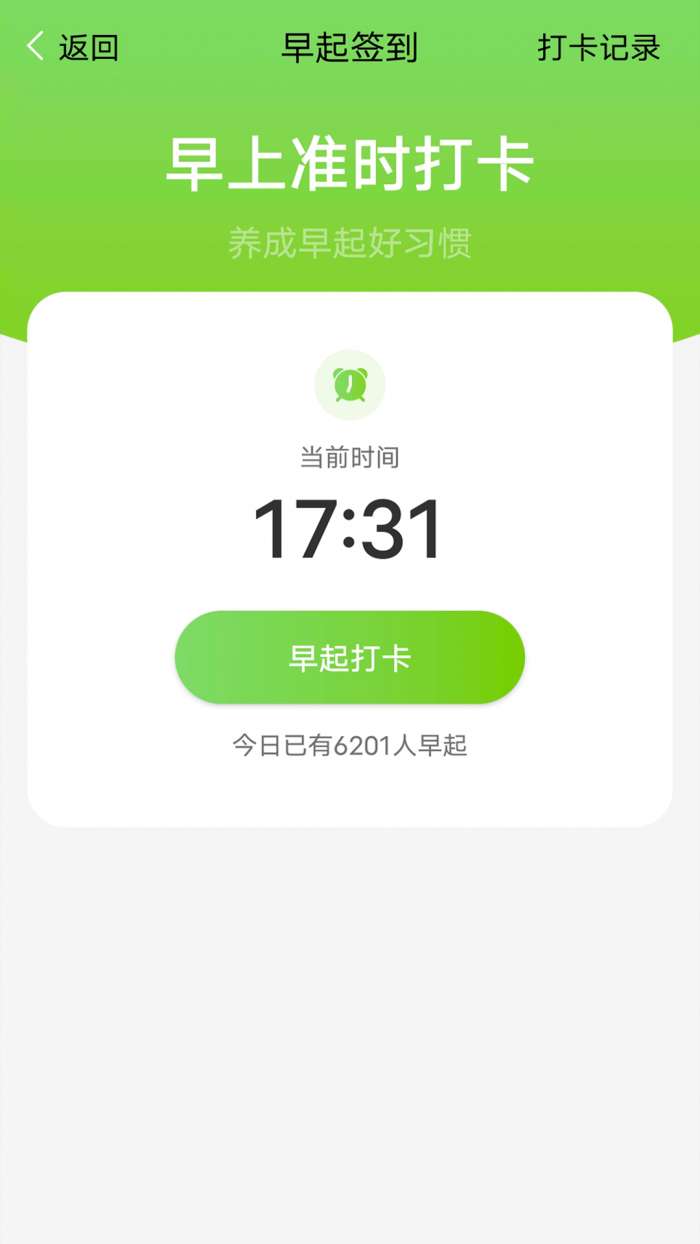Open 打卡记录 check-in records
This screenshot has width=700, height=1244.
pos(599,47)
